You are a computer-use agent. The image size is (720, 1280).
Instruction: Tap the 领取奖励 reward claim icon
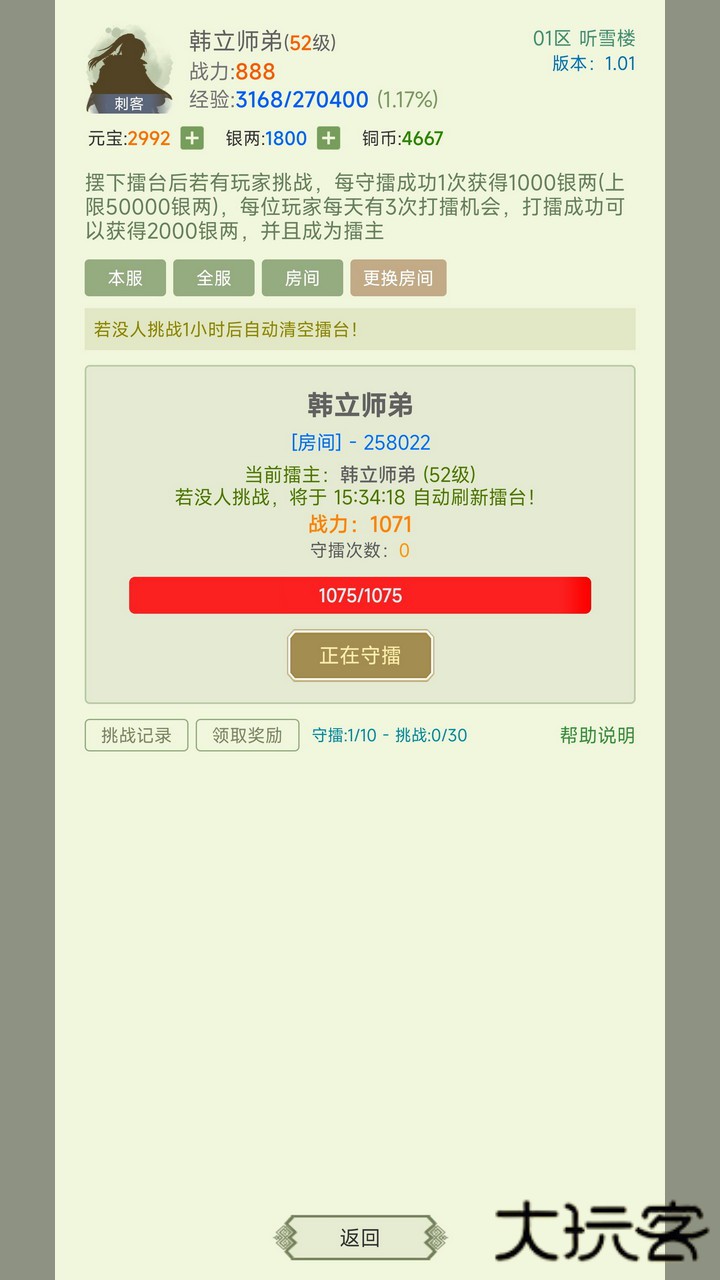(248, 735)
